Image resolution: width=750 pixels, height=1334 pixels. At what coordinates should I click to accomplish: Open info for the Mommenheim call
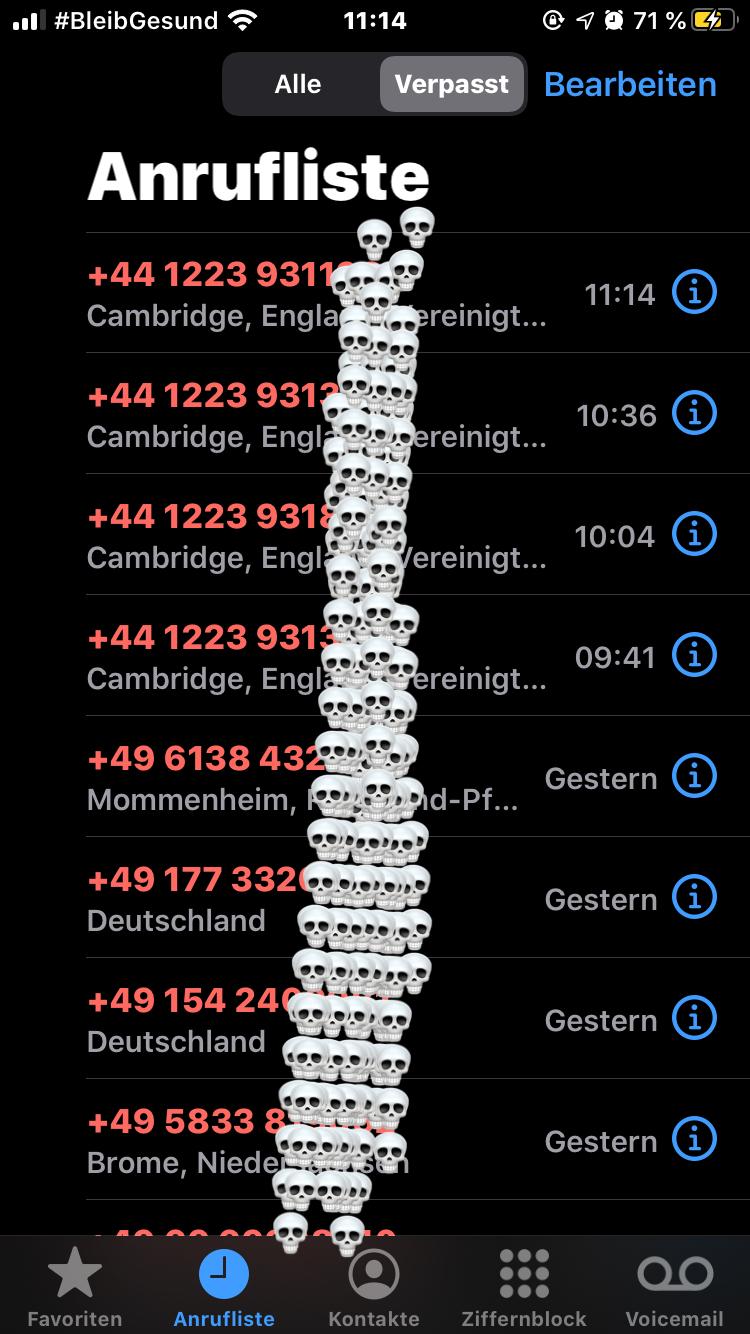tap(694, 777)
